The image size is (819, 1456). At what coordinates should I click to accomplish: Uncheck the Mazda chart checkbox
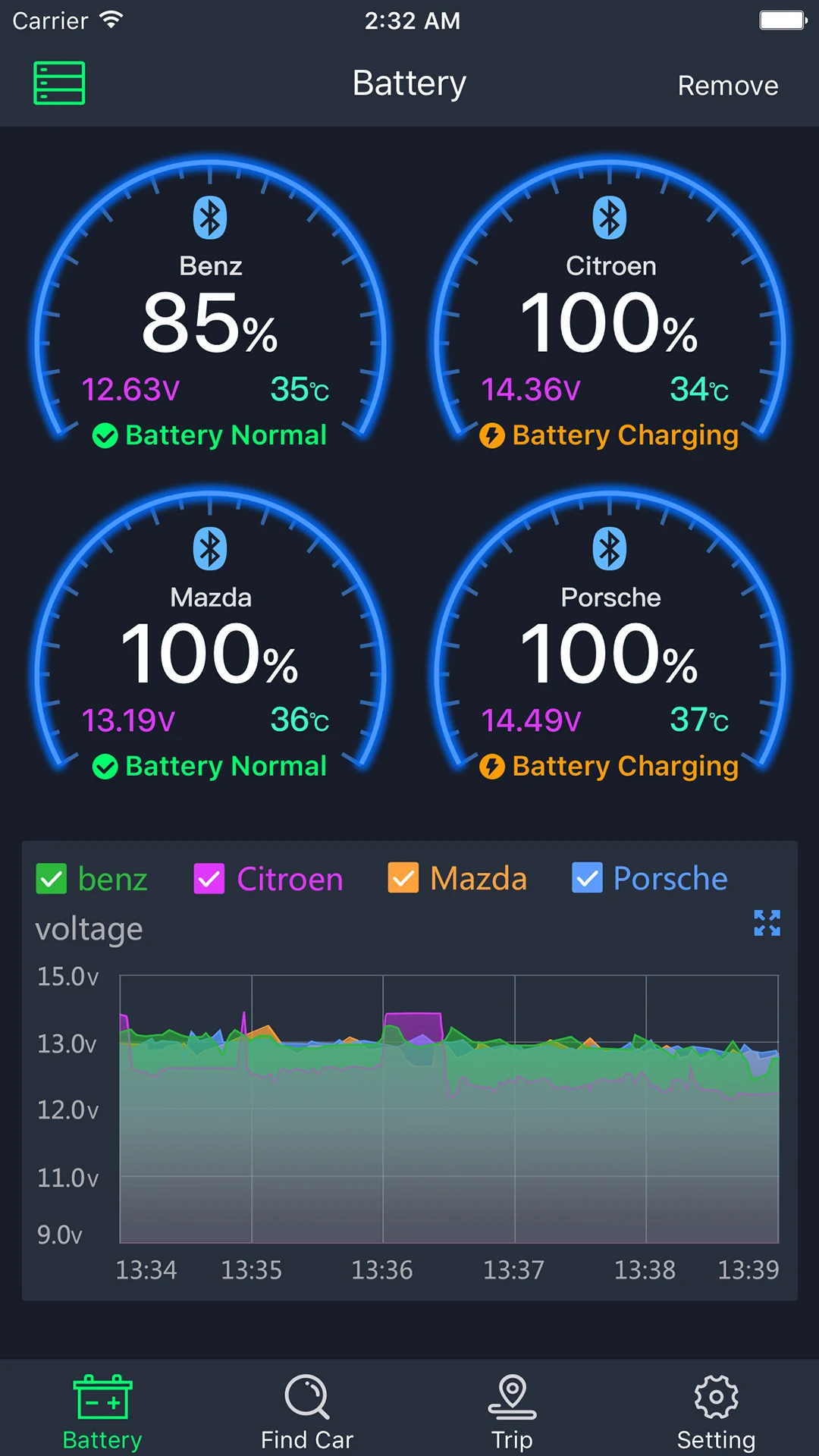click(x=403, y=879)
